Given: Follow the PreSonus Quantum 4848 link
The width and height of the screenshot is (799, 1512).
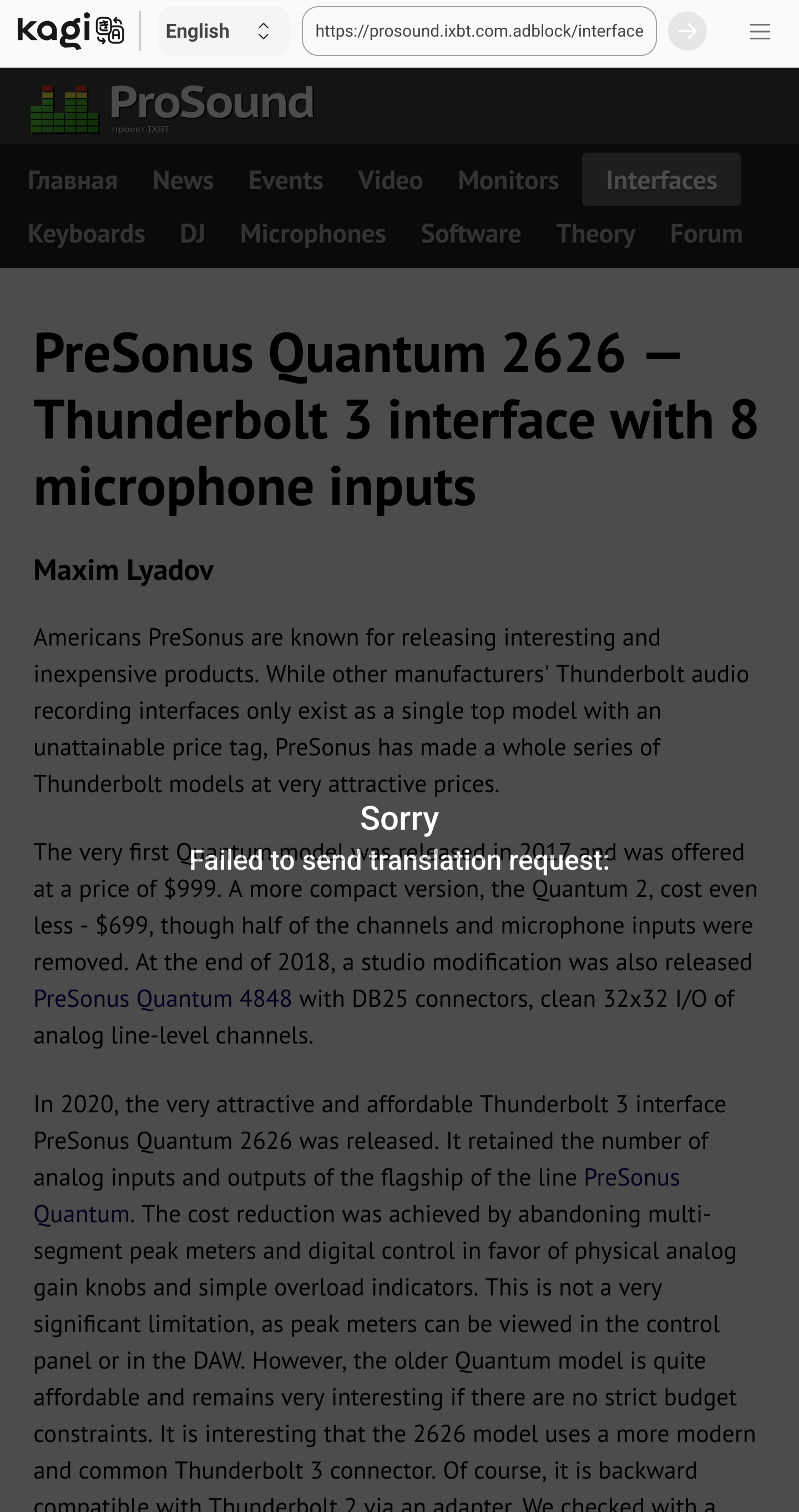Looking at the screenshot, I should 163,999.
